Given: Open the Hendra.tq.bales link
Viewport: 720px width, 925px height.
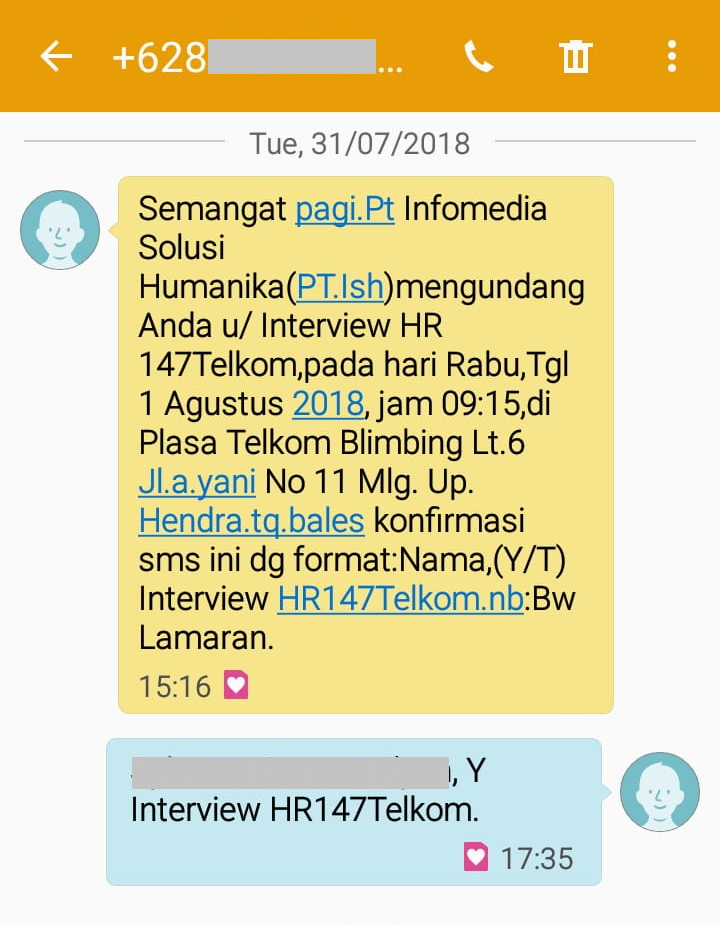Looking at the screenshot, I should tap(251, 522).
